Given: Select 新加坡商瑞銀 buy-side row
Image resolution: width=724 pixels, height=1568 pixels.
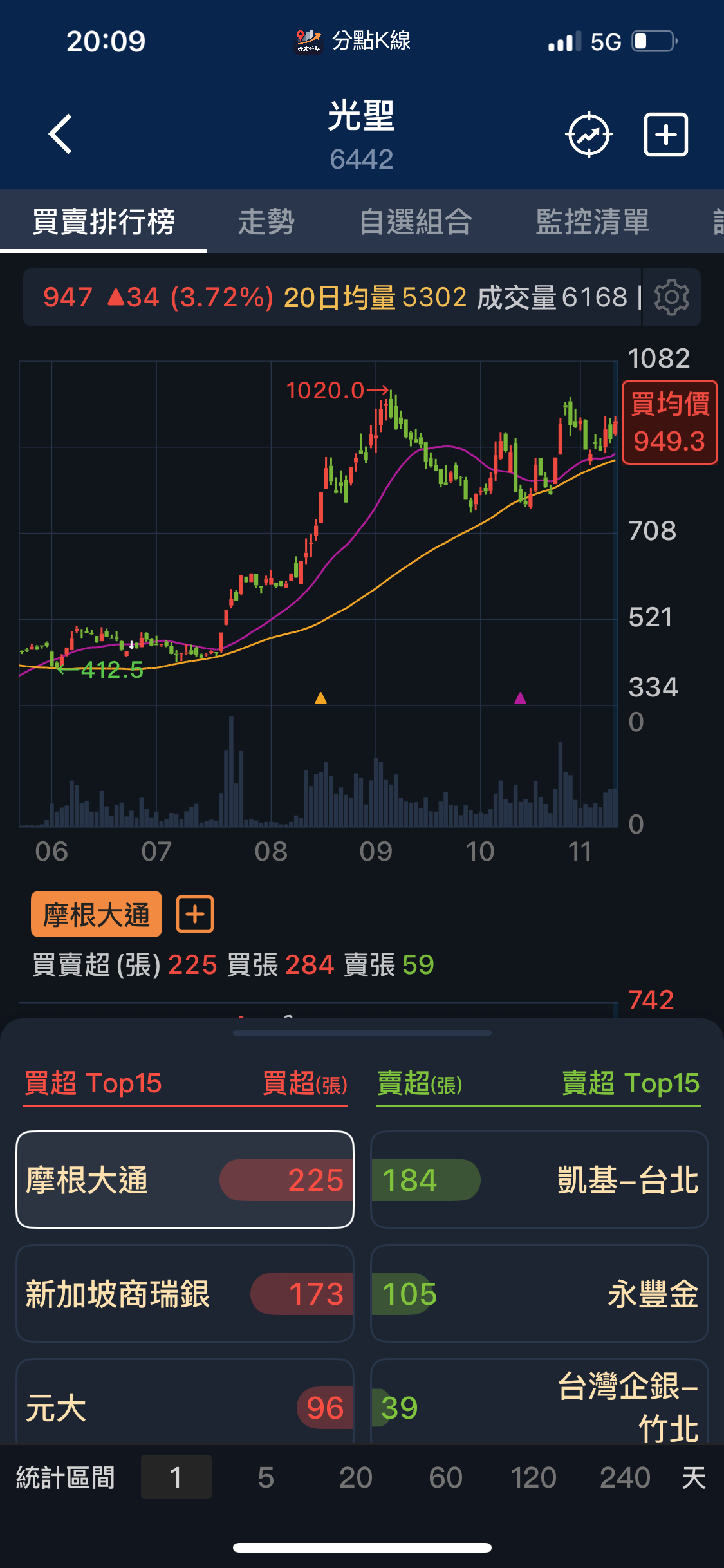Looking at the screenshot, I should 185,1293.
